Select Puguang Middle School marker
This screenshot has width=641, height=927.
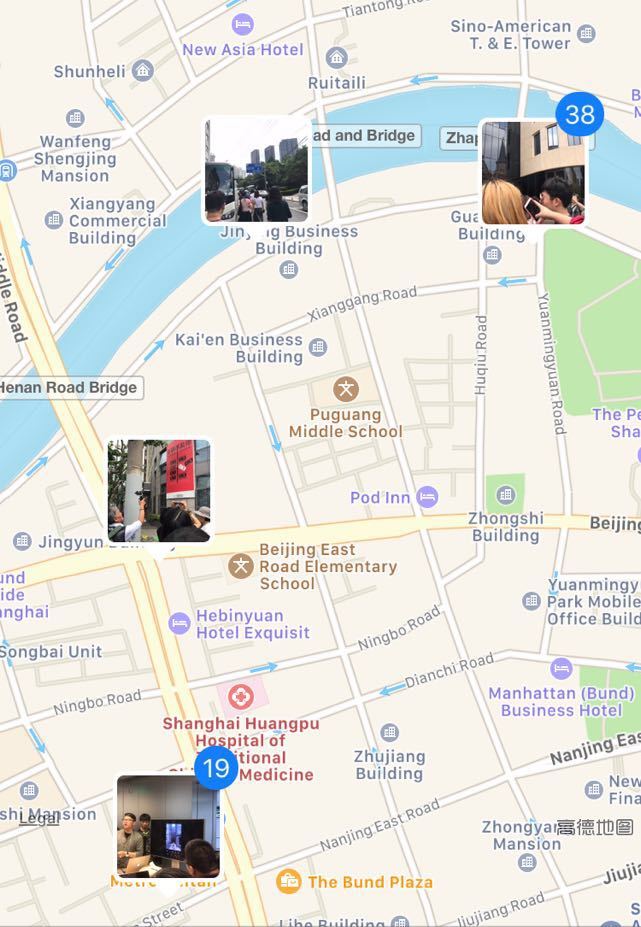click(346, 389)
